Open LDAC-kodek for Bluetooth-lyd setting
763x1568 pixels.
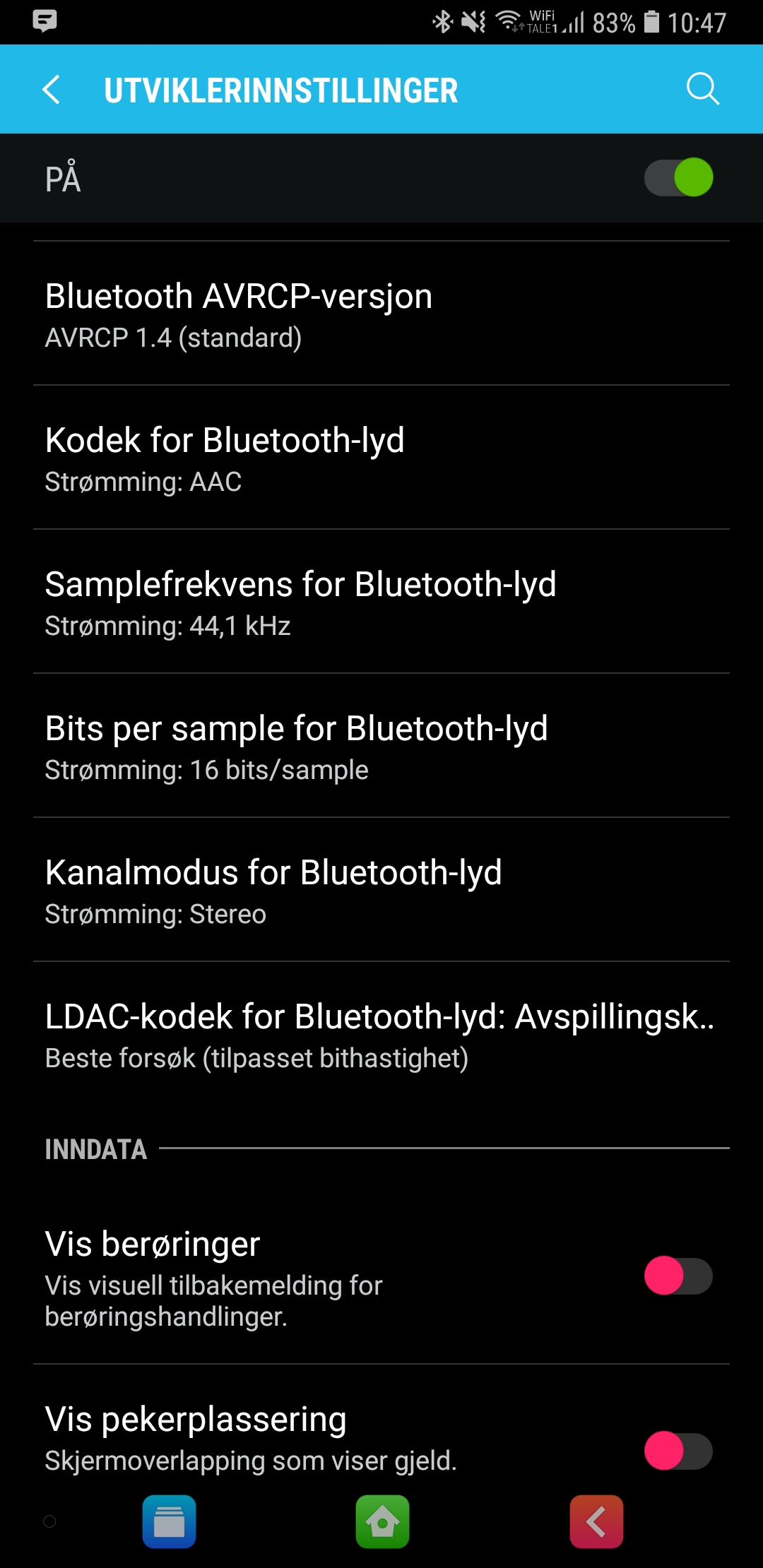click(x=381, y=1034)
